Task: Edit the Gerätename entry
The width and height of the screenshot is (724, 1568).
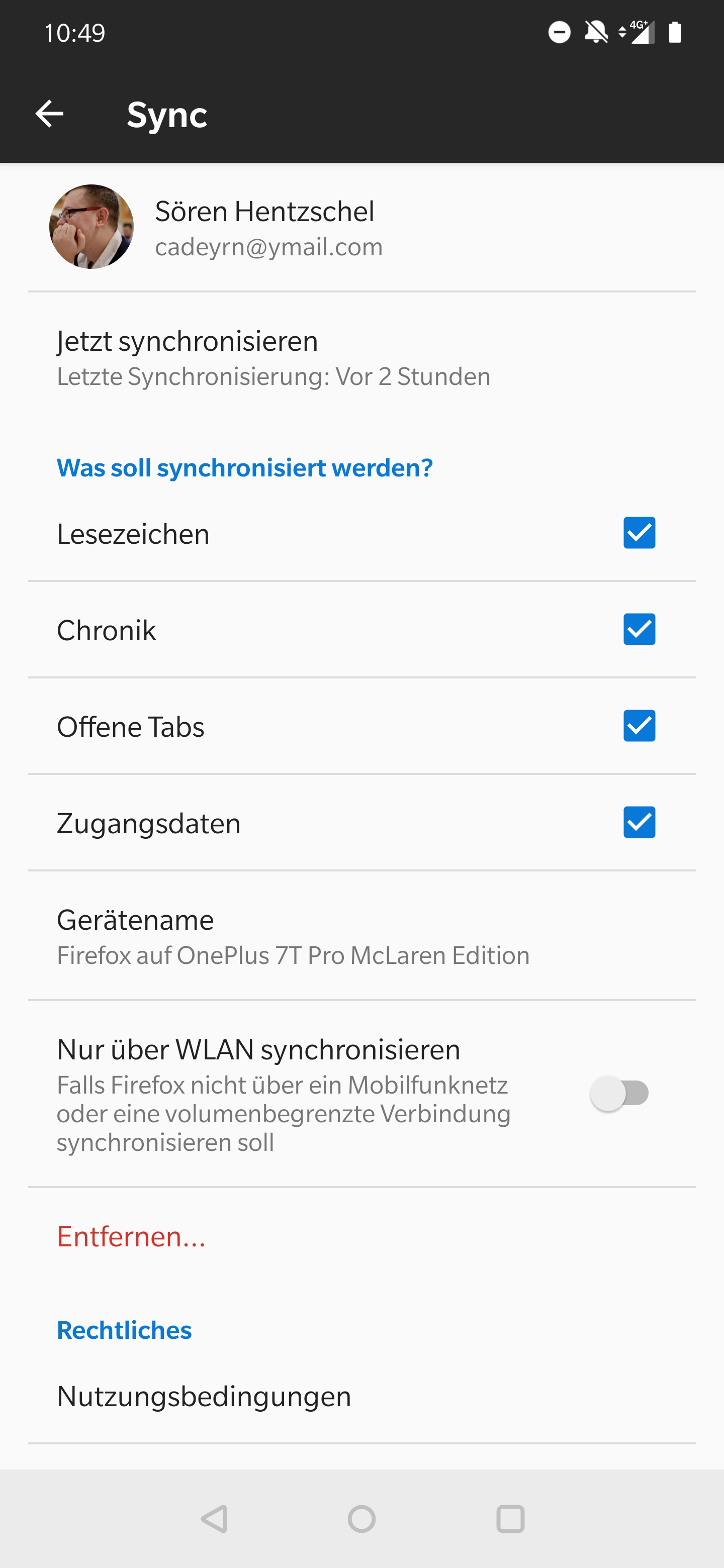Action: (292, 936)
